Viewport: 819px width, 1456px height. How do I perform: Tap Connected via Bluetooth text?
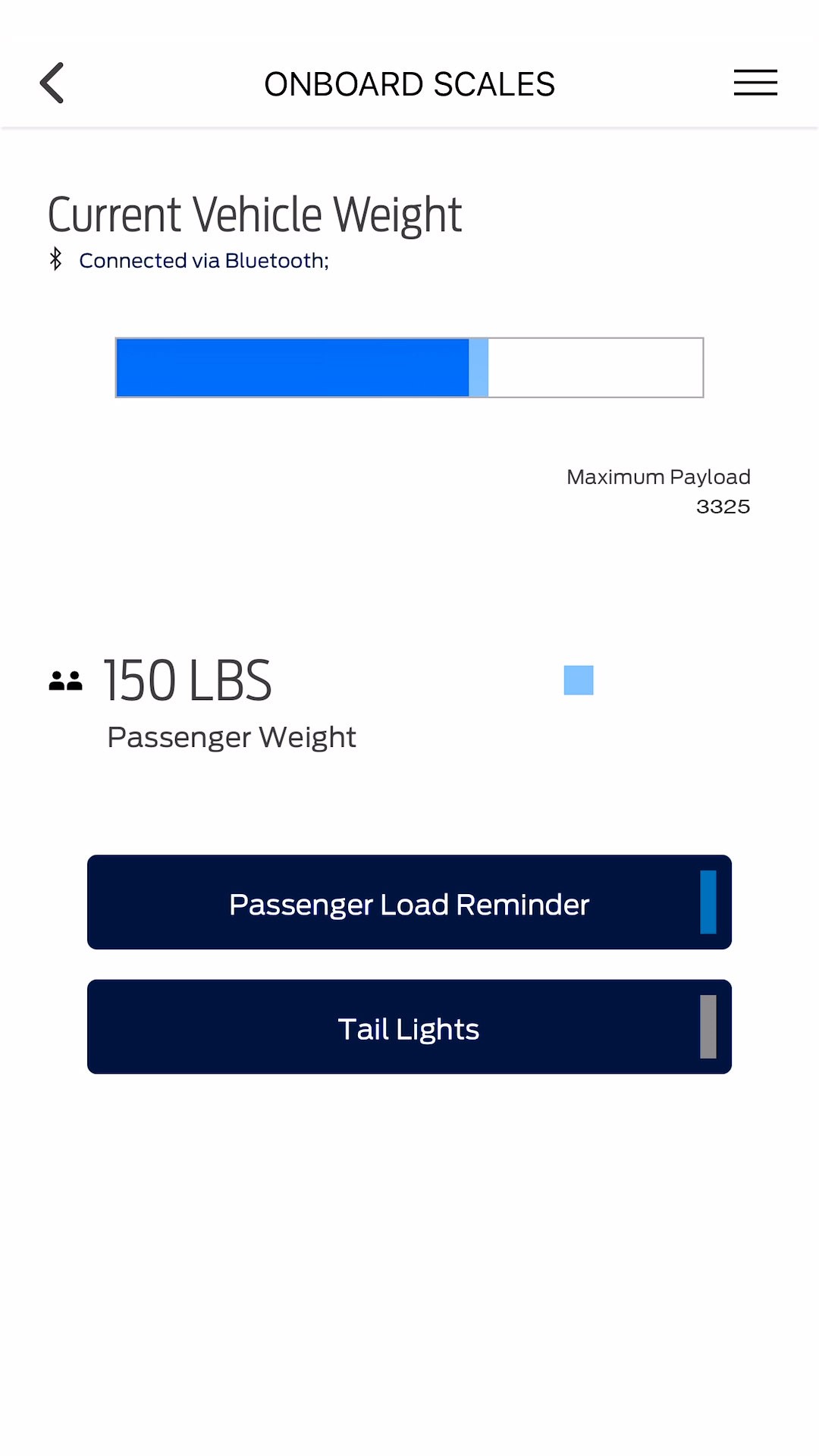click(x=202, y=260)
